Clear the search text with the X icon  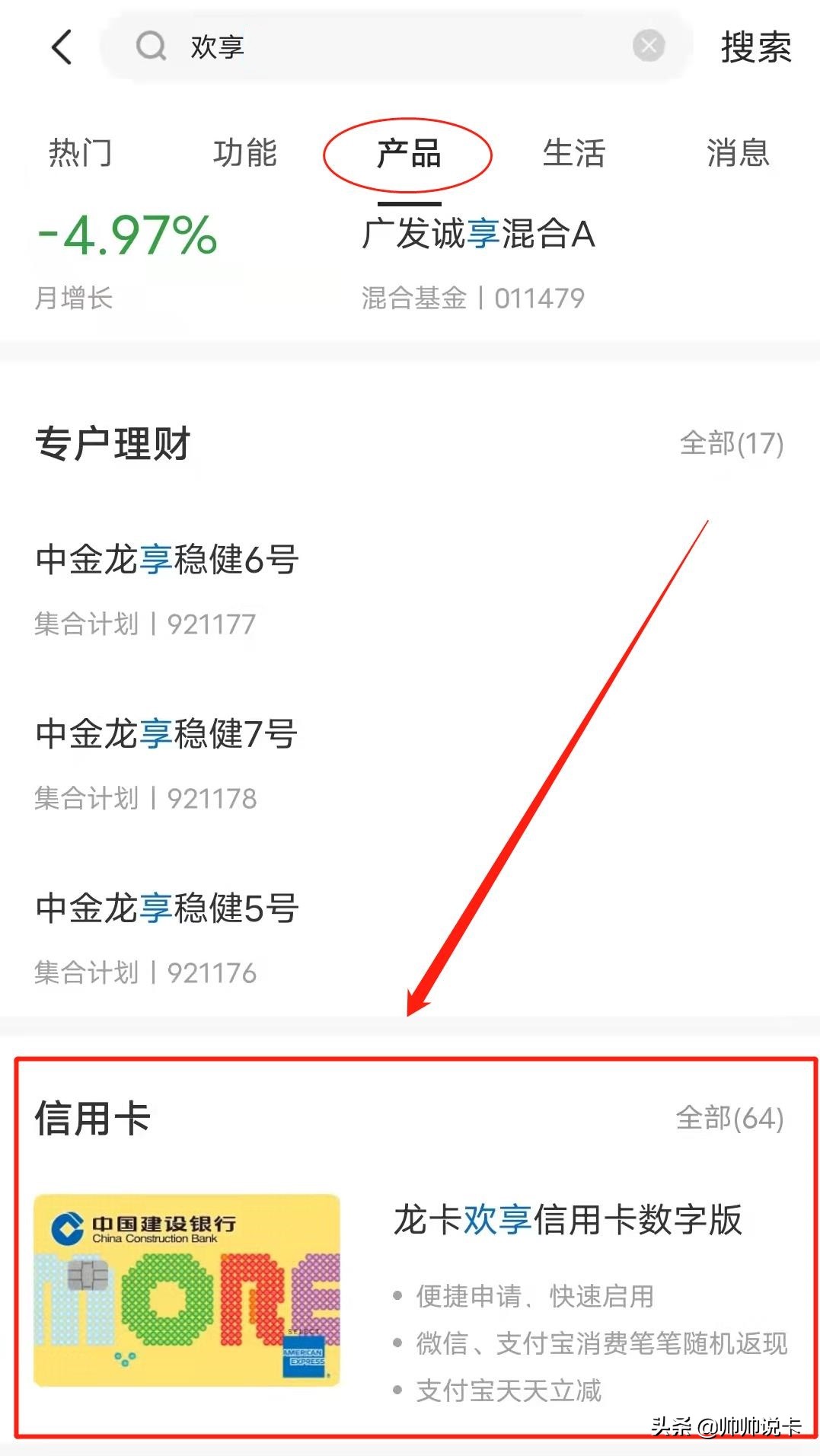(x=648, y=47)
